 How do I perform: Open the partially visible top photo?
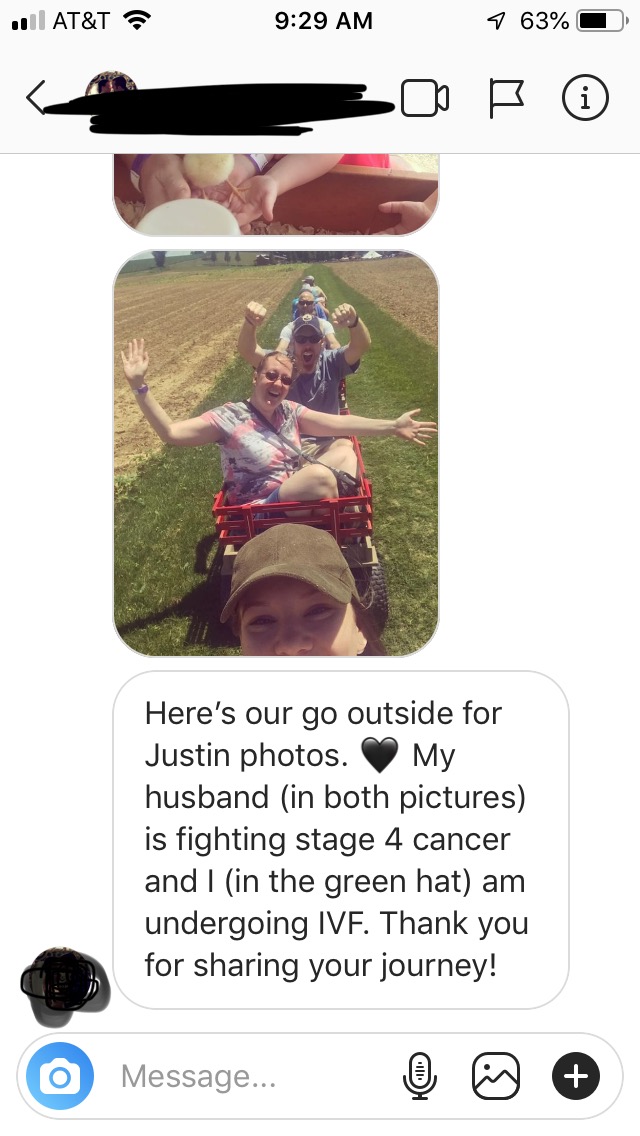(x=275, y=192)
